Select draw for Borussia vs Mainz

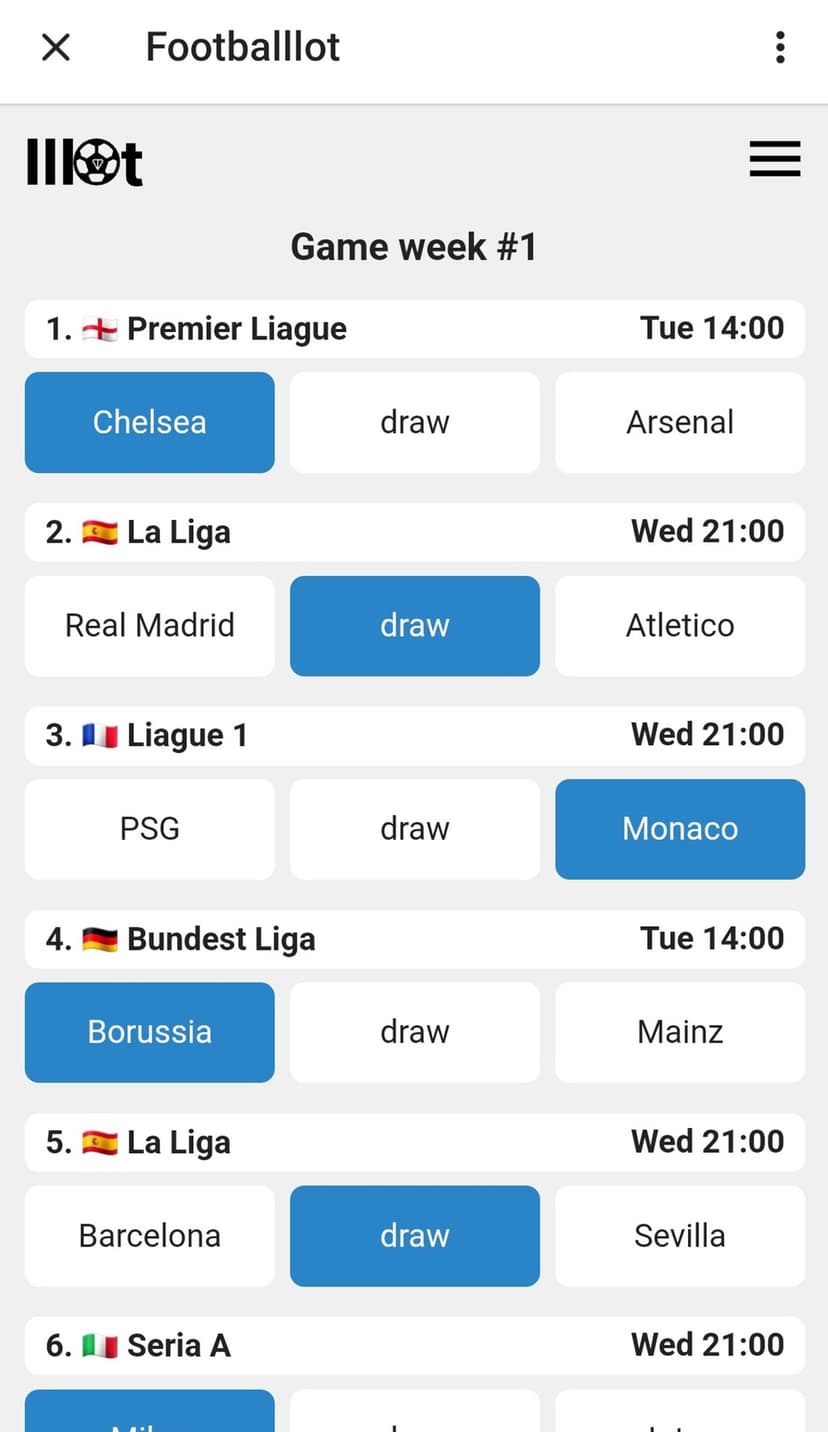click(x=415, y=1032)
